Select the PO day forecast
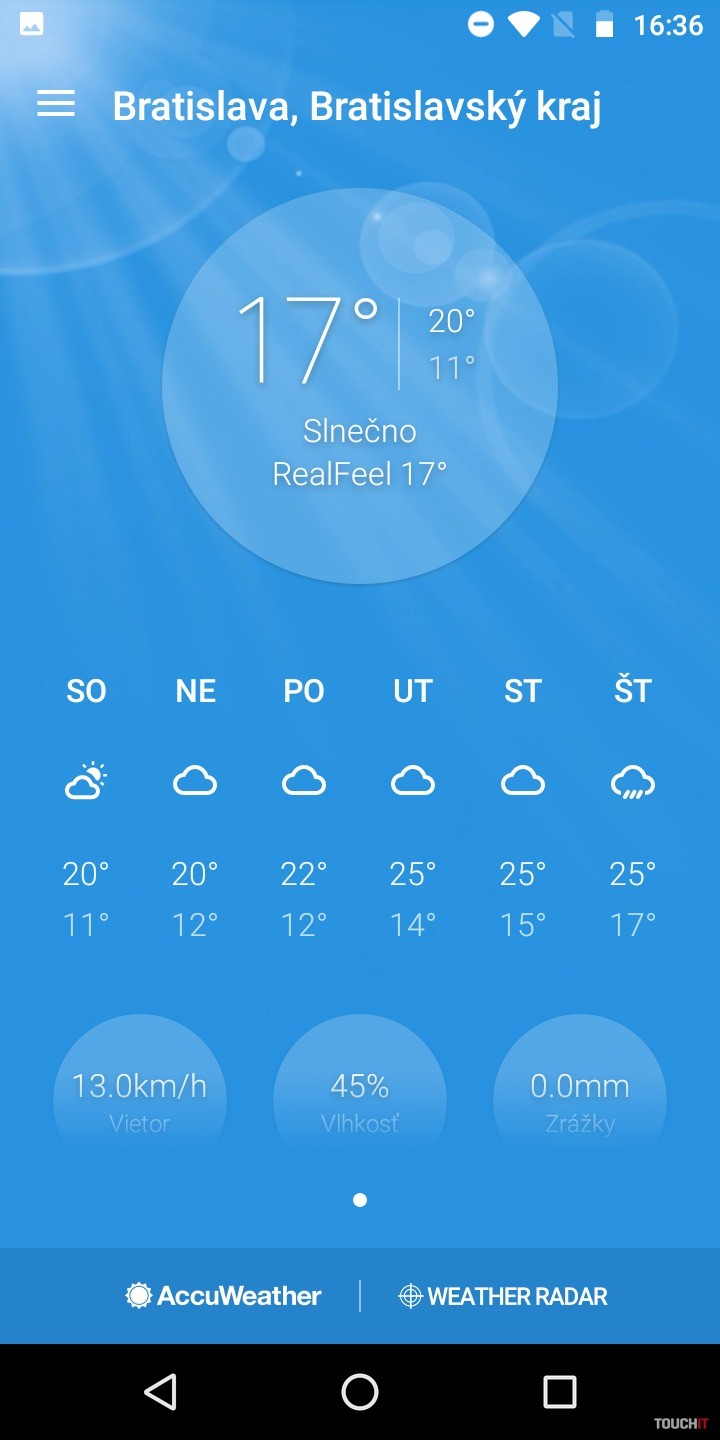720x1440 pixels. coord(304,805)
